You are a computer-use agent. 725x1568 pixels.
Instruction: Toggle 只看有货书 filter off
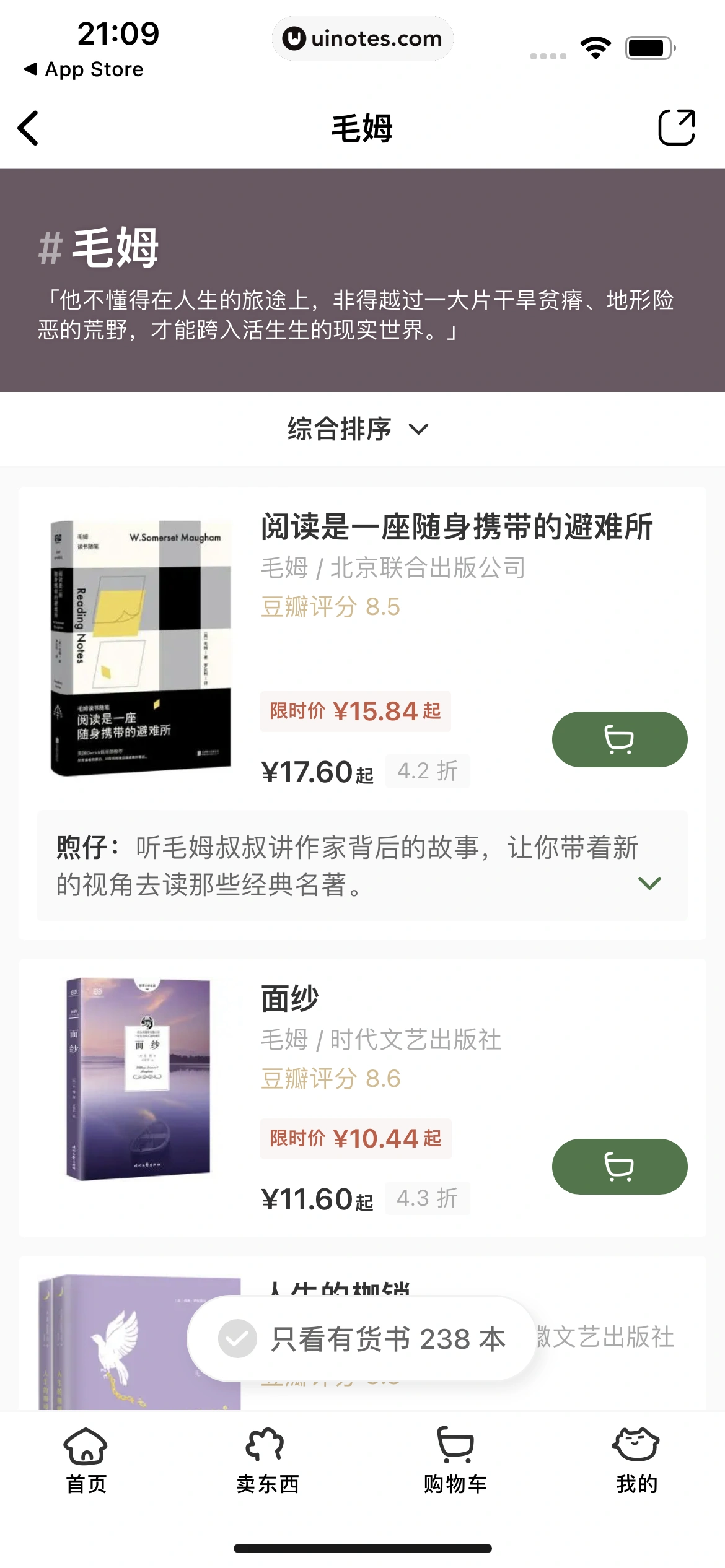pyautogui.click(x=362, y=1339)
